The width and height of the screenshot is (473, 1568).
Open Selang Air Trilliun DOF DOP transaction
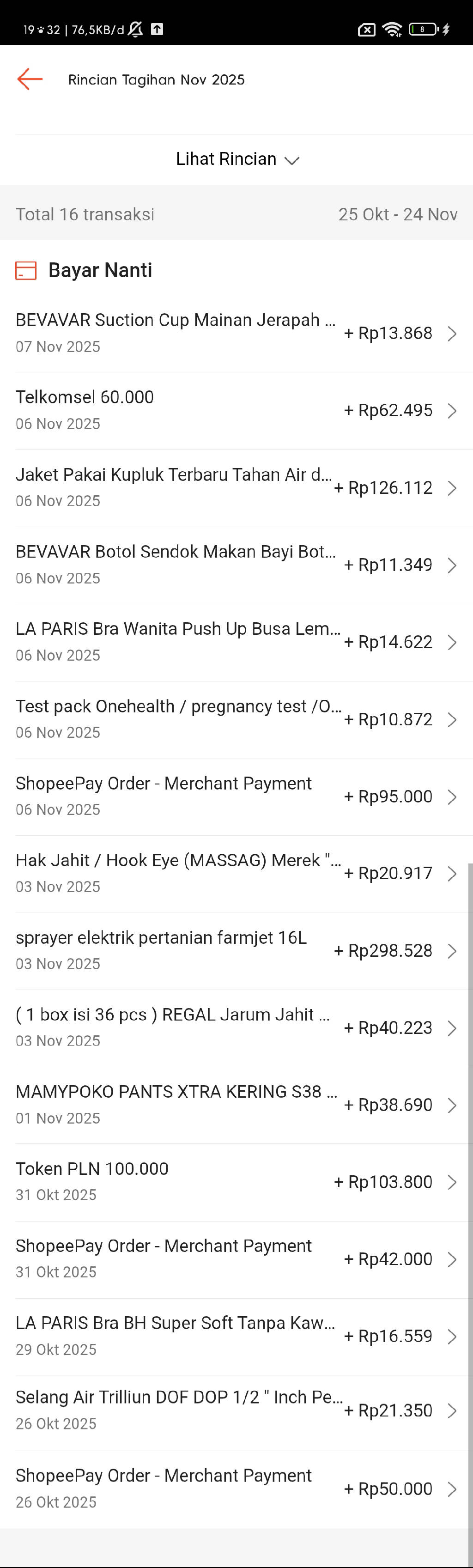pos(236,1411)
